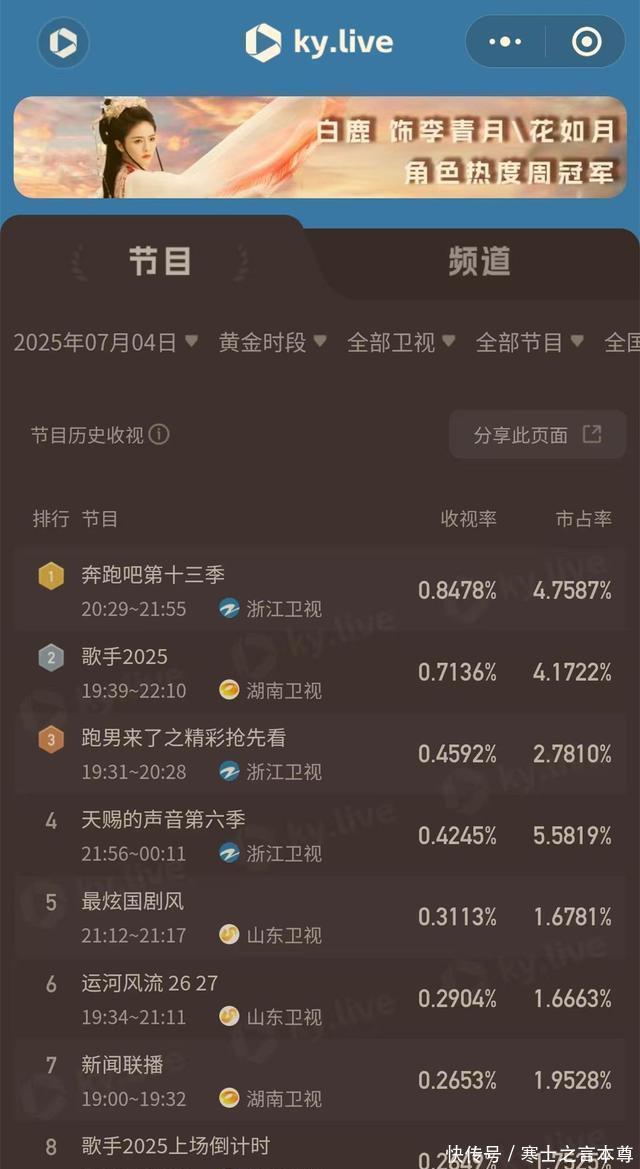This screenshot has width=640, height=1169.
Task: Open the mini program overflow menu
Action: click(506, 42)
